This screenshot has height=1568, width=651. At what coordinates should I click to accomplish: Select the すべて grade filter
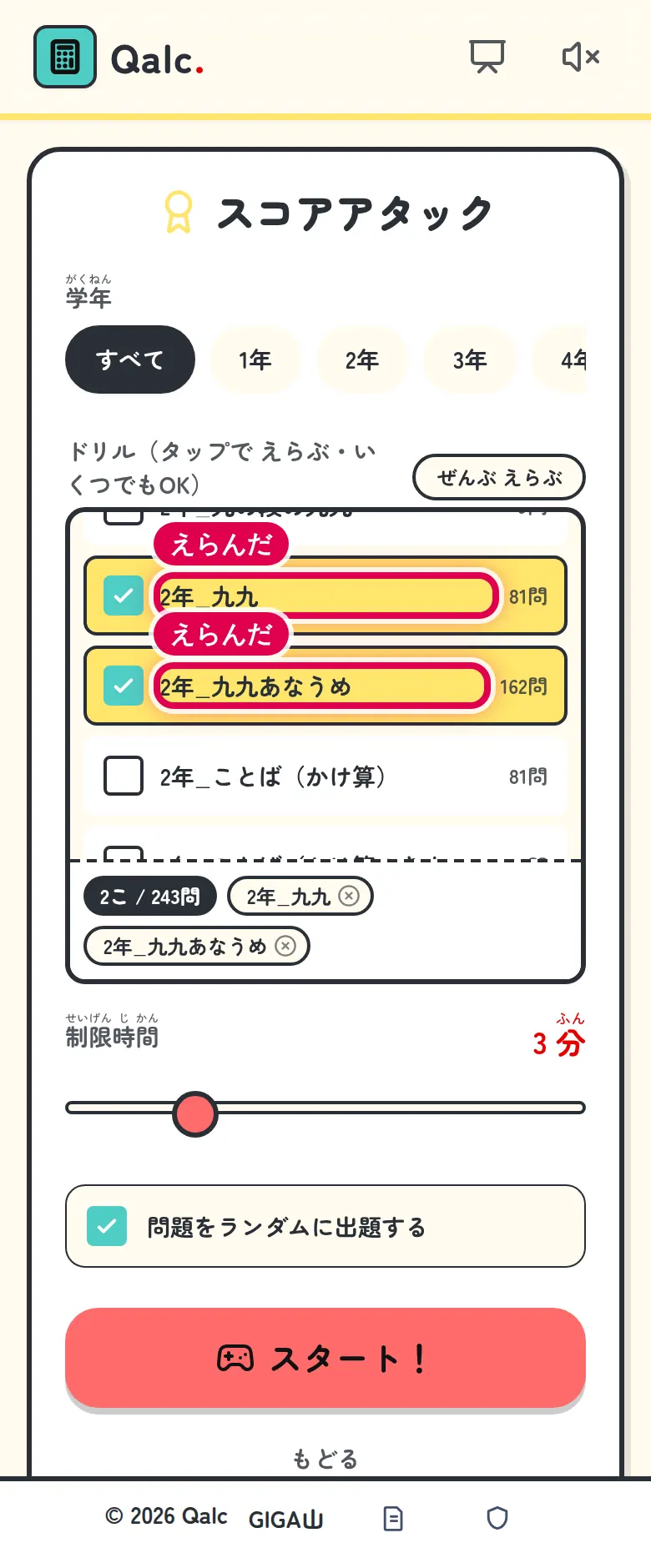(130, 359)
